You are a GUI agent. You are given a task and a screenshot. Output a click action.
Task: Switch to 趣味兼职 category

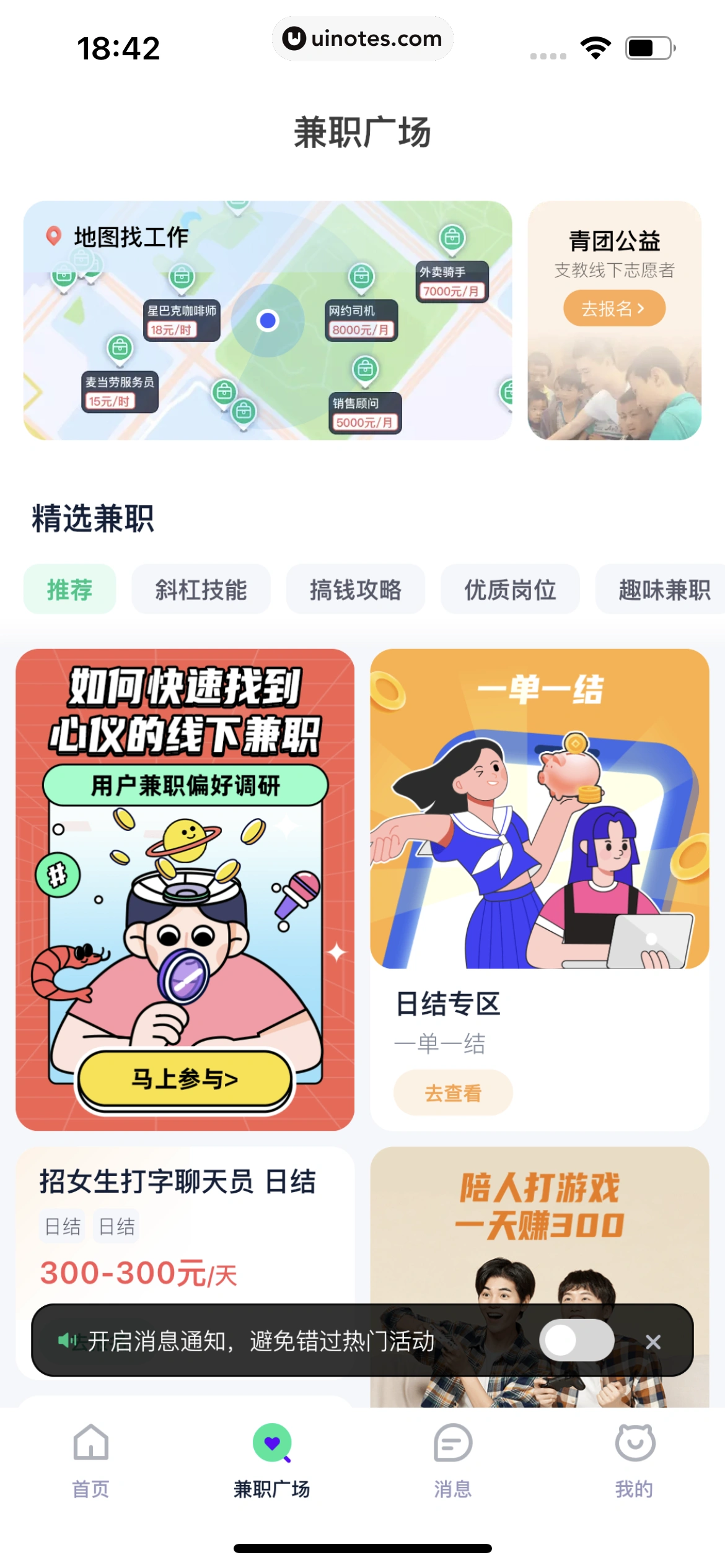click(x=663, y=590)
